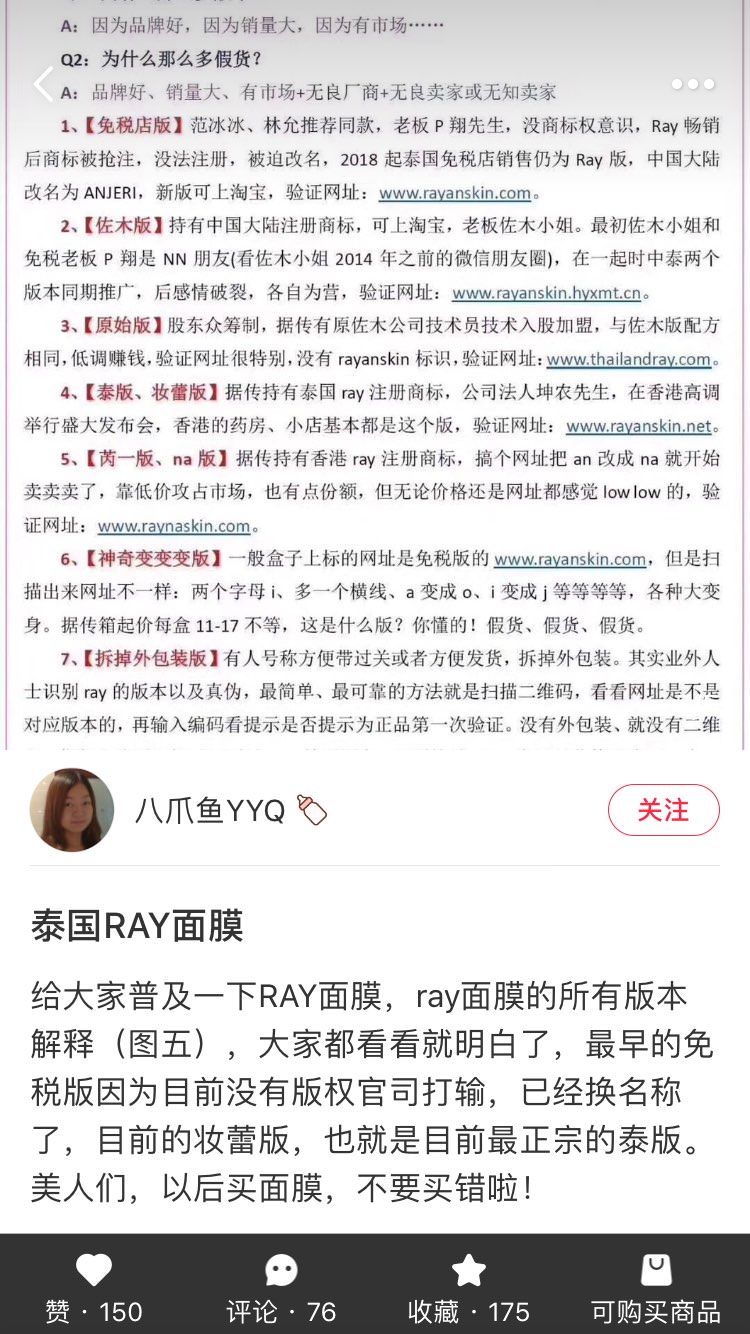The width and height of the screenshot is (750, 1334).
Task: Follow 八爪鱼YYQ with the 关注 button
Action: 663,810
